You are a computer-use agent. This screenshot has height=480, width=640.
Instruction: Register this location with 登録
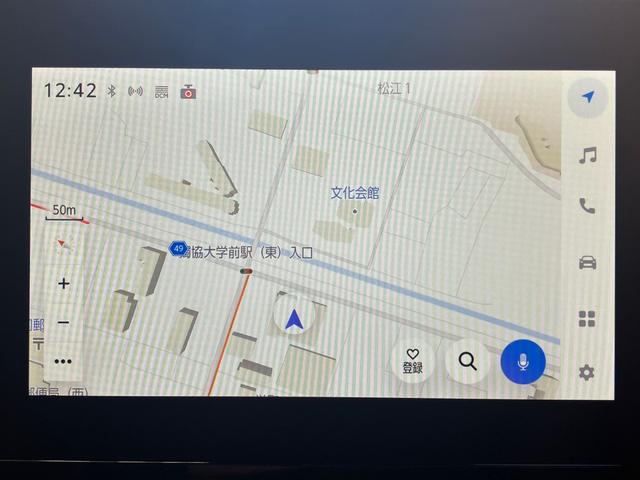coord(412,362)
